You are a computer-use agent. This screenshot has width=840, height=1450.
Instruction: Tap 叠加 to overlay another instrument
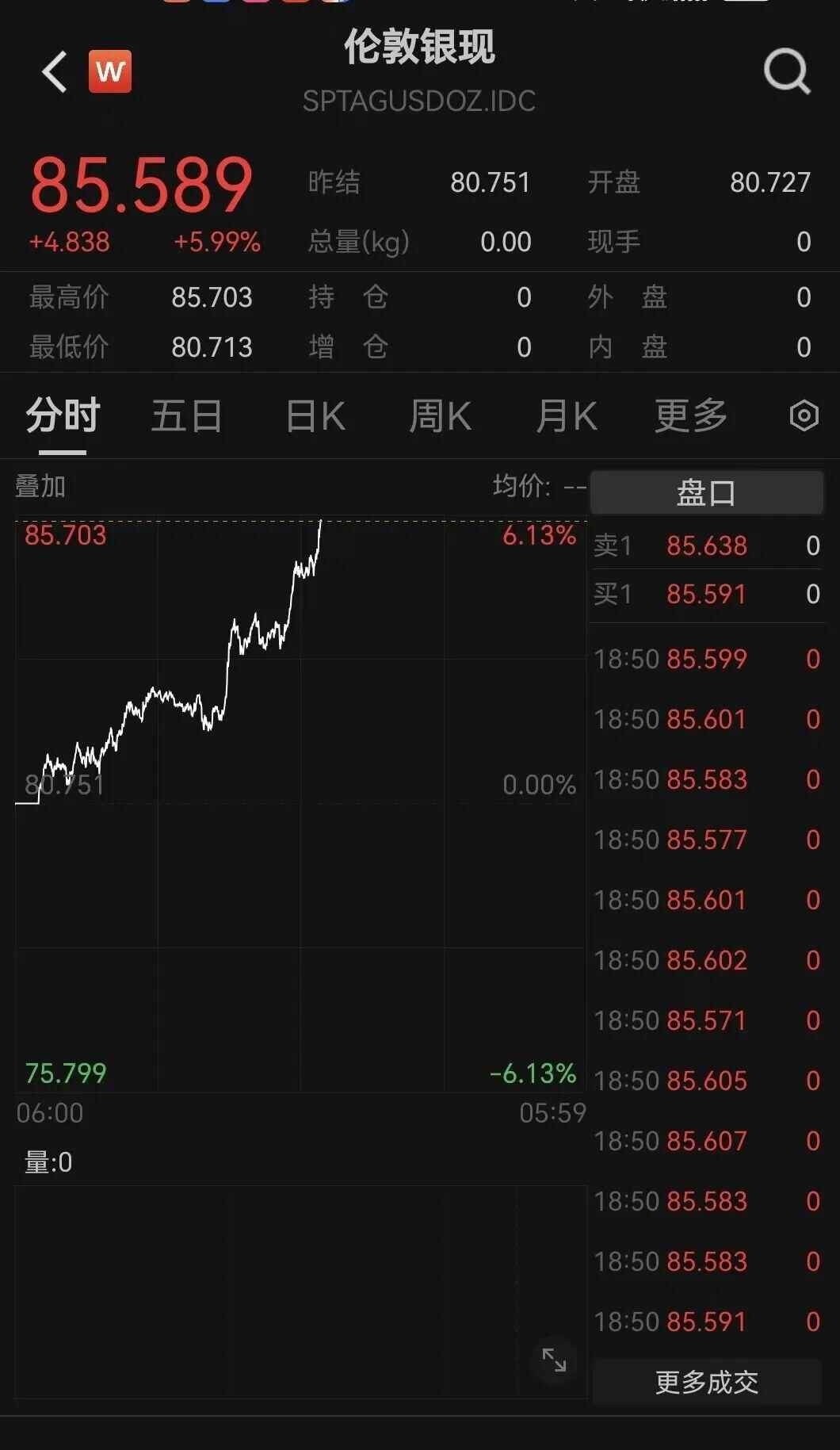[x=40, y=485]
